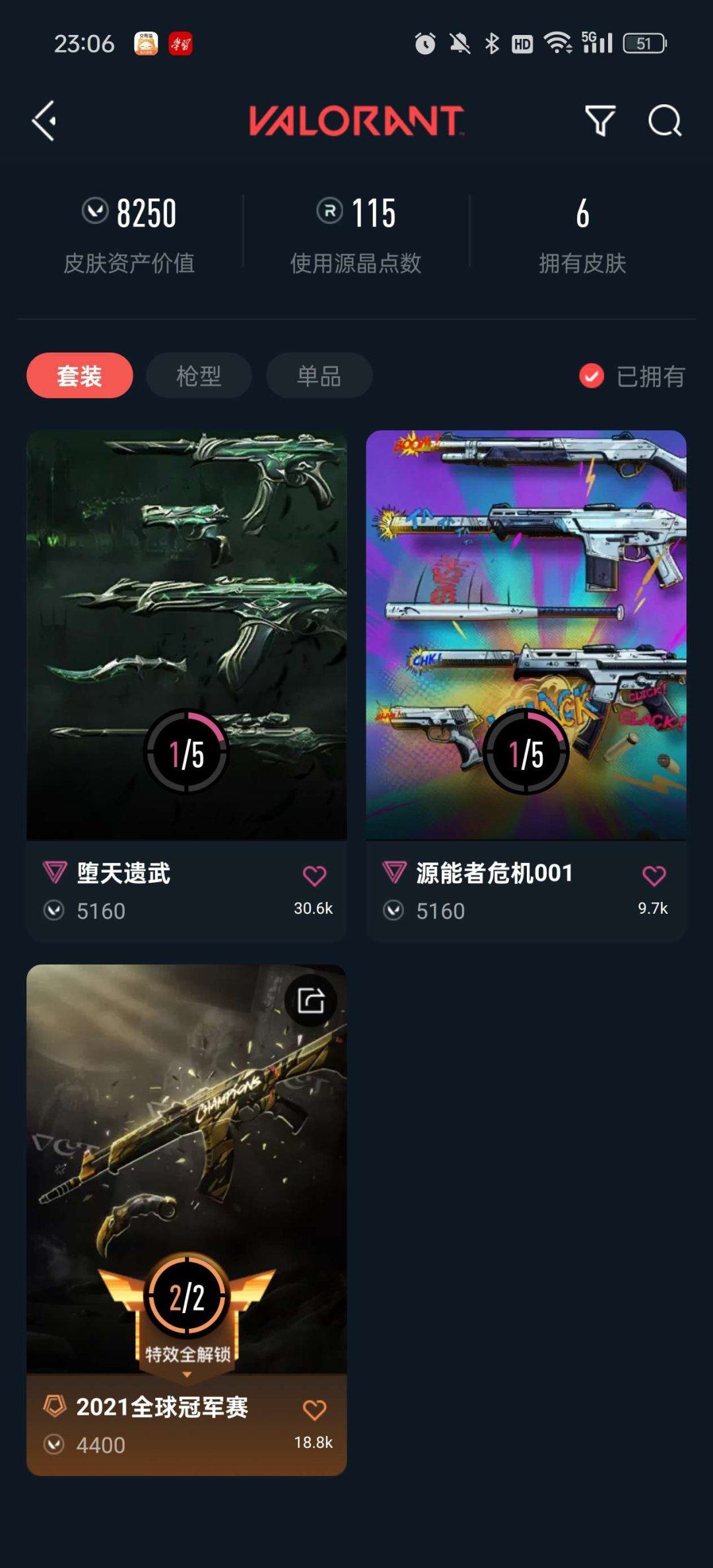Tap the back arrow at top left
This screenshot has height=1568, width=713.
42,121
